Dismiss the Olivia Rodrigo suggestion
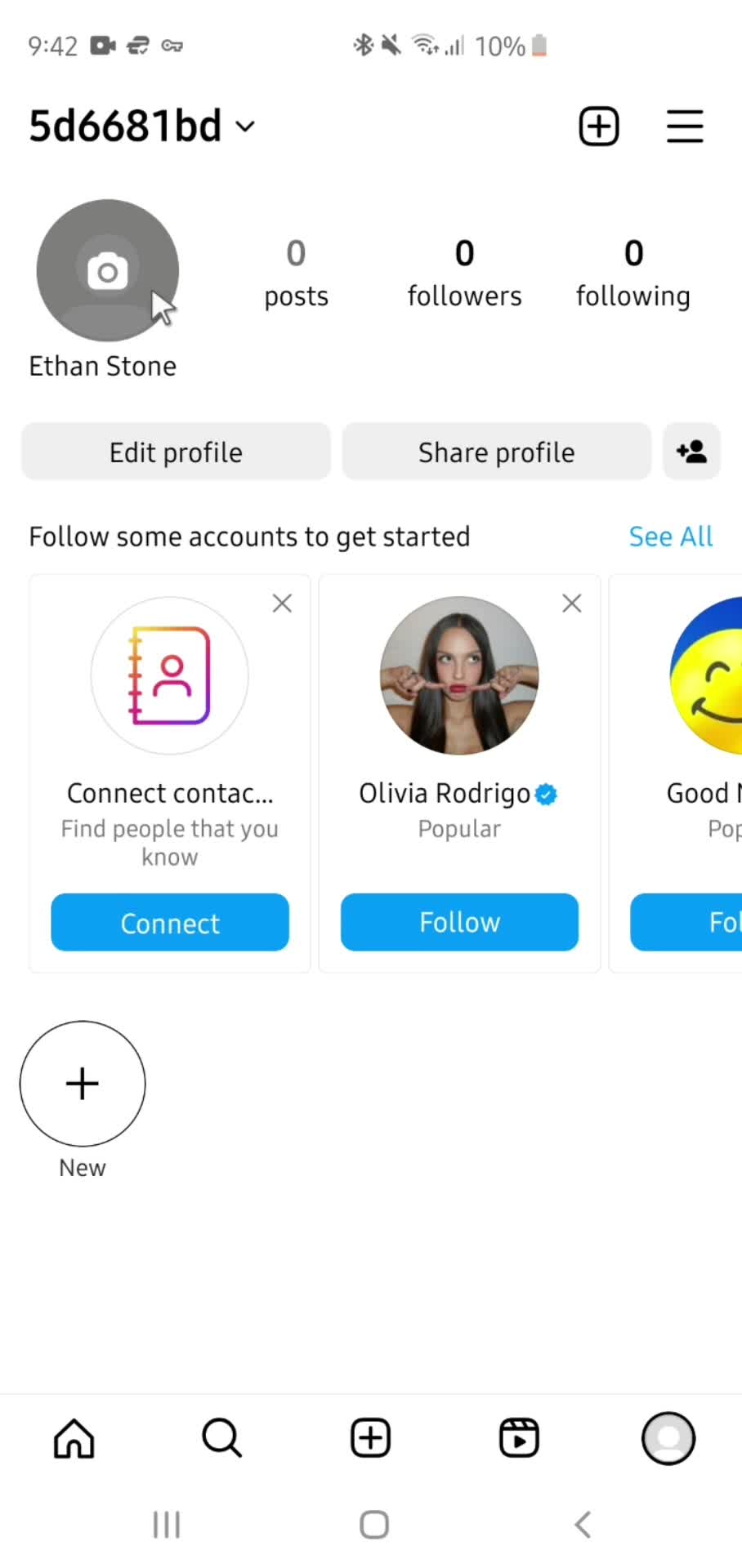 (x=572, y=604)
